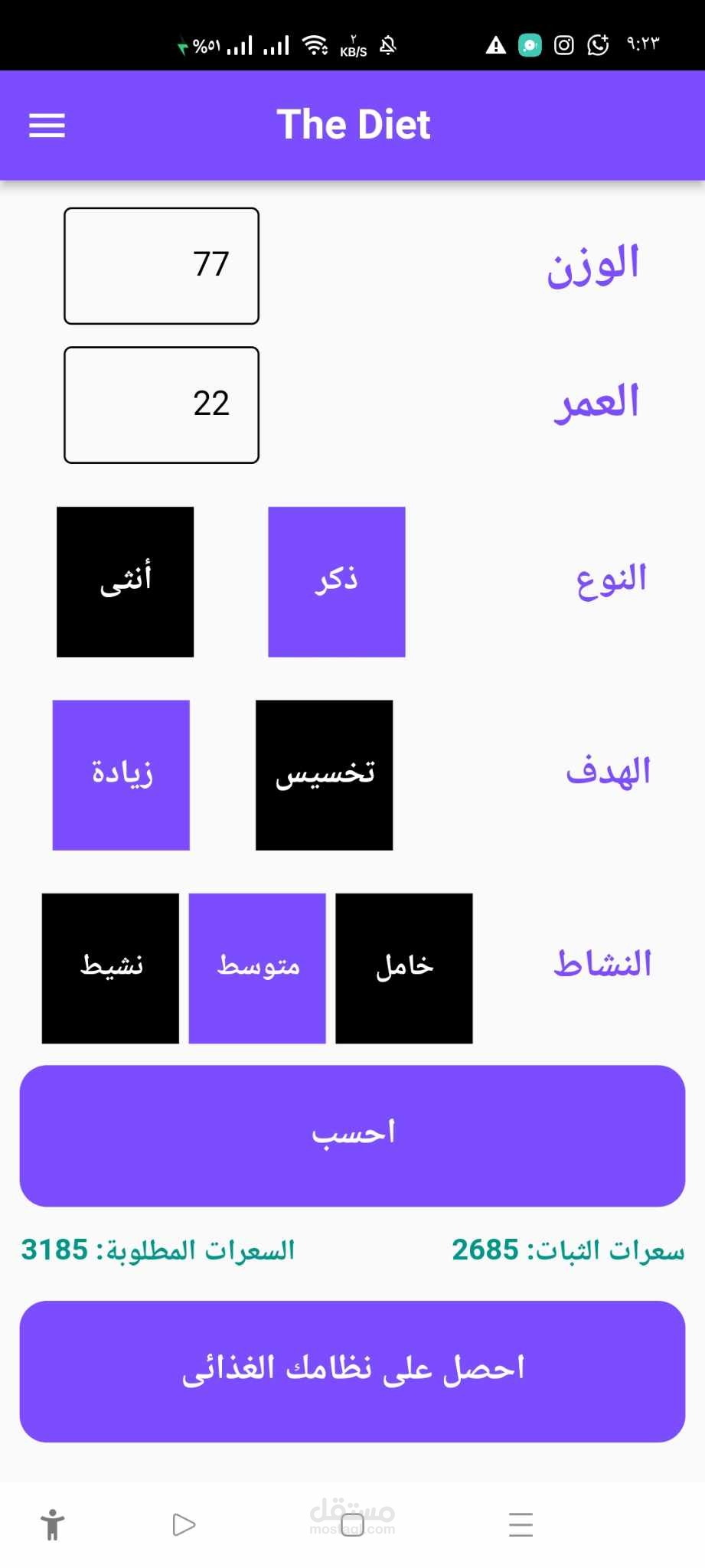This screenshot has width=705, height=1568.
Task: Tap احصل على نظامك الغذائى button
Action: pos(352,1371)
